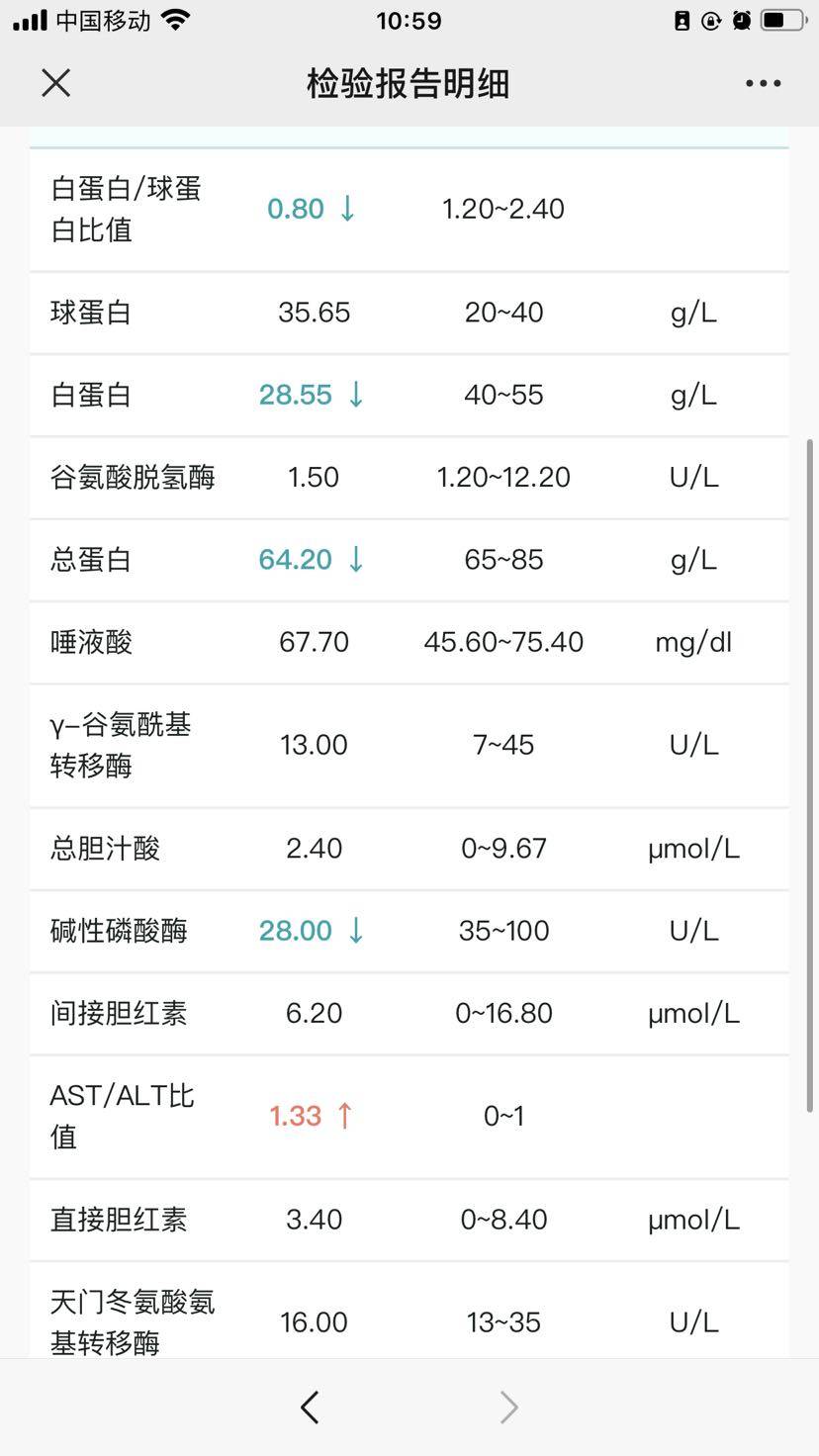This screenshot has height=1456, width=819.
Task: Close the 检验报告明细 page
Action: click(56, 83)
